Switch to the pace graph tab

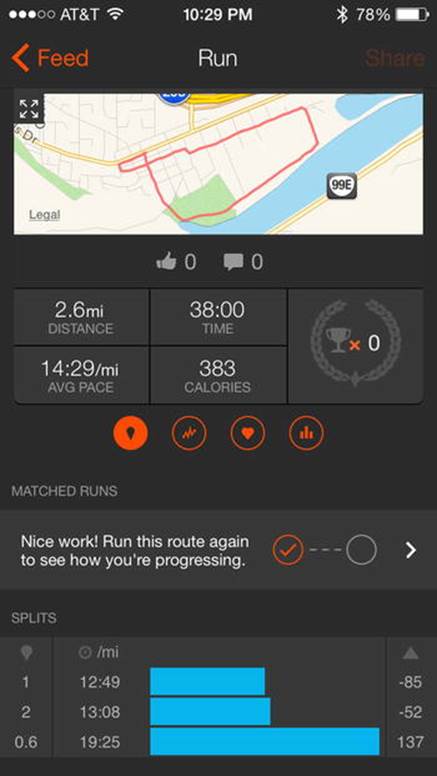click(x=189, y=433)
